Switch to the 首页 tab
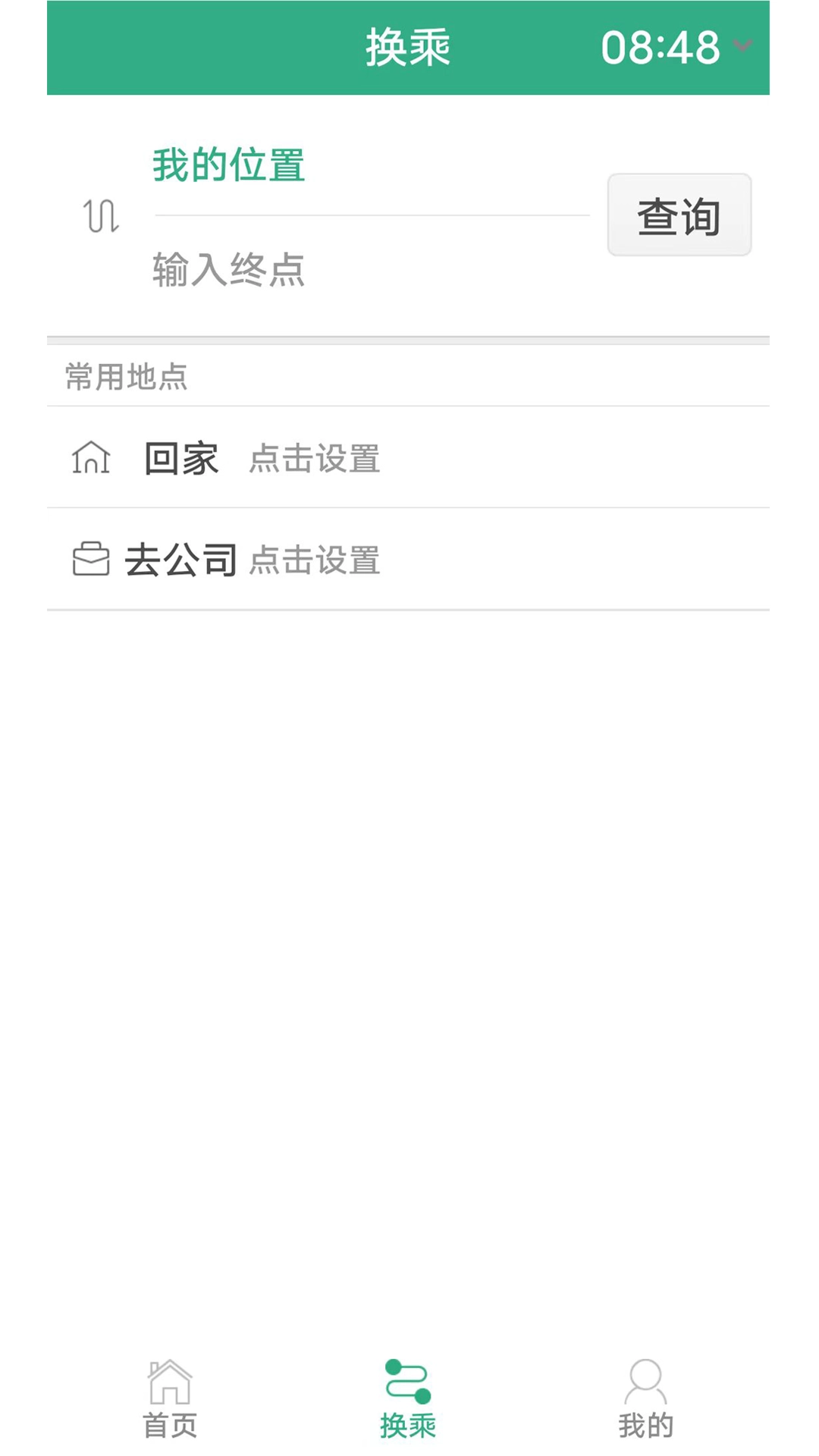 [171, 1403]
